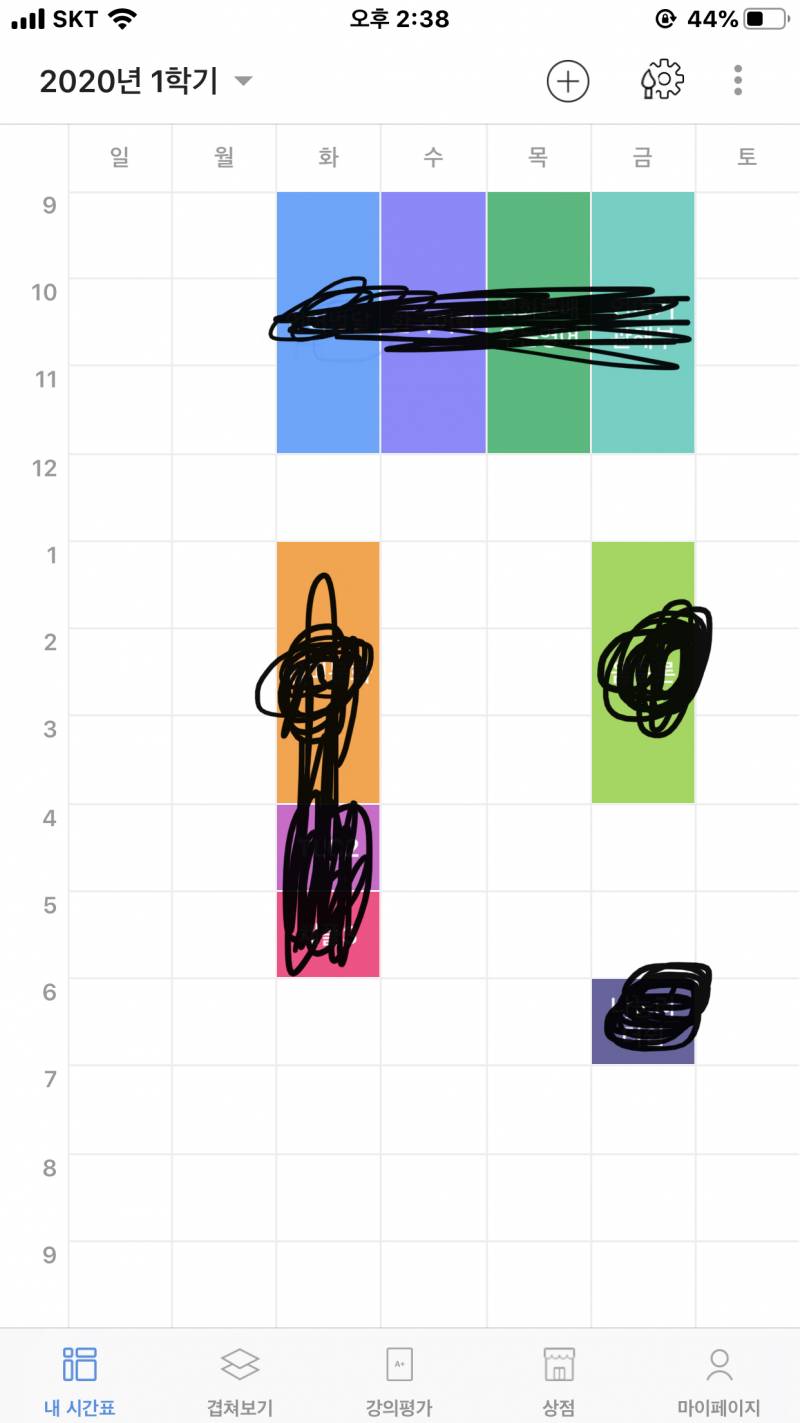
Task: Tap the teal Friday morning class block
Action: tap(643, 400)
